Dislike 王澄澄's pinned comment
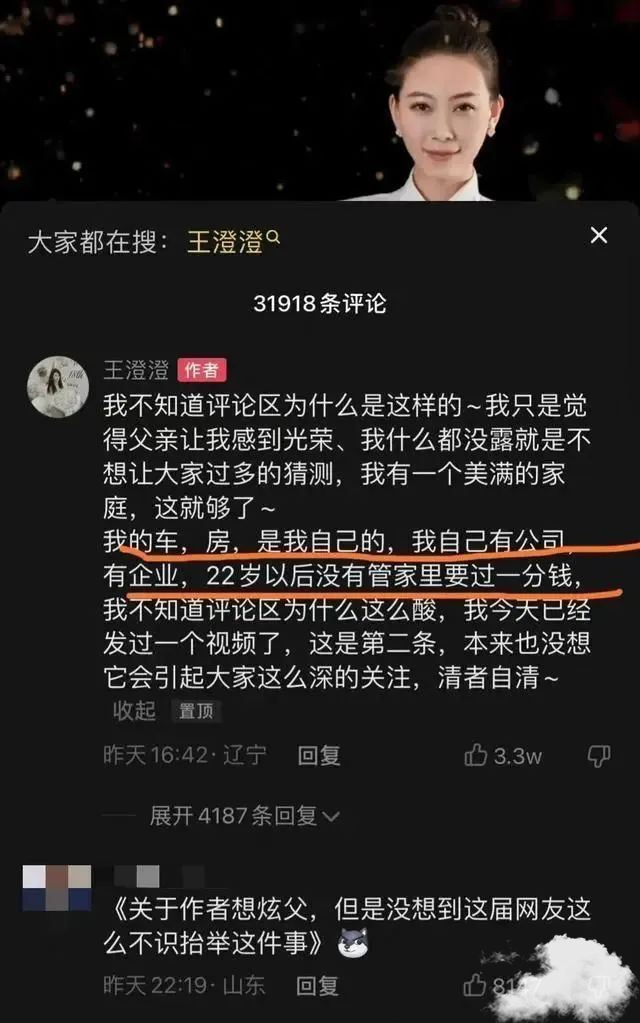 (x=599, y=756)
